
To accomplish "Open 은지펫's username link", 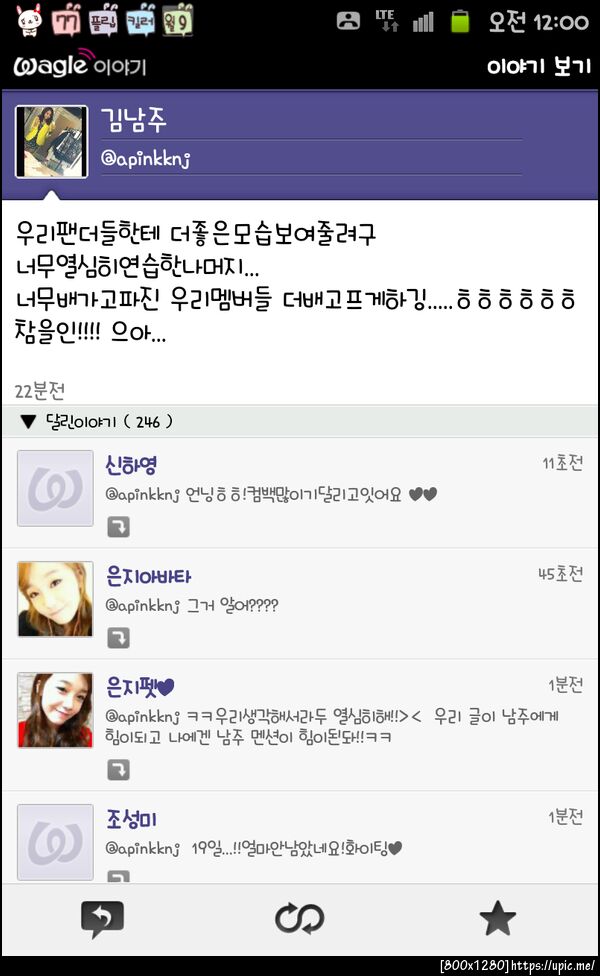I will tap(140, 687).
